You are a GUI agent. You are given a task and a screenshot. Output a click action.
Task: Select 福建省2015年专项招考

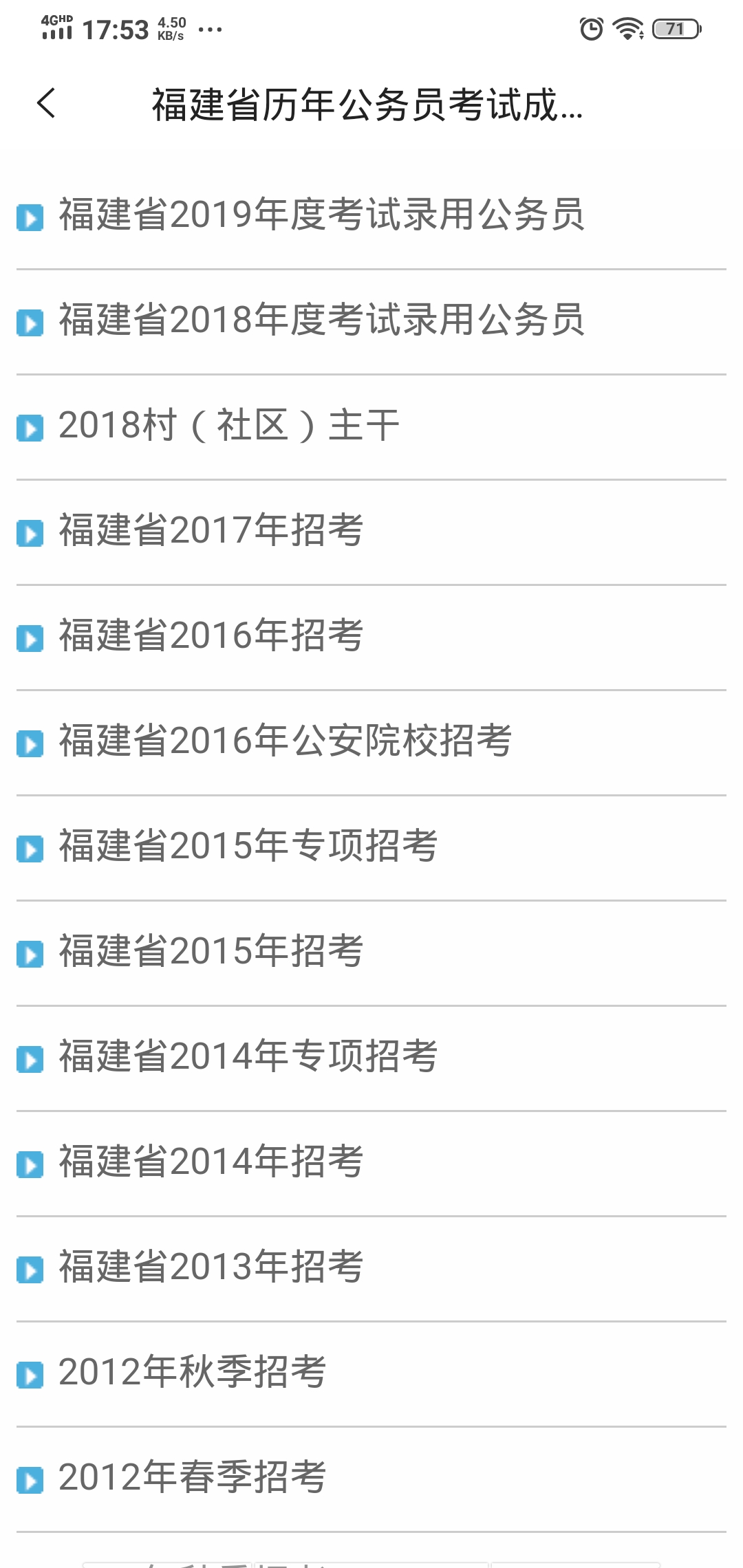point(248,846)
